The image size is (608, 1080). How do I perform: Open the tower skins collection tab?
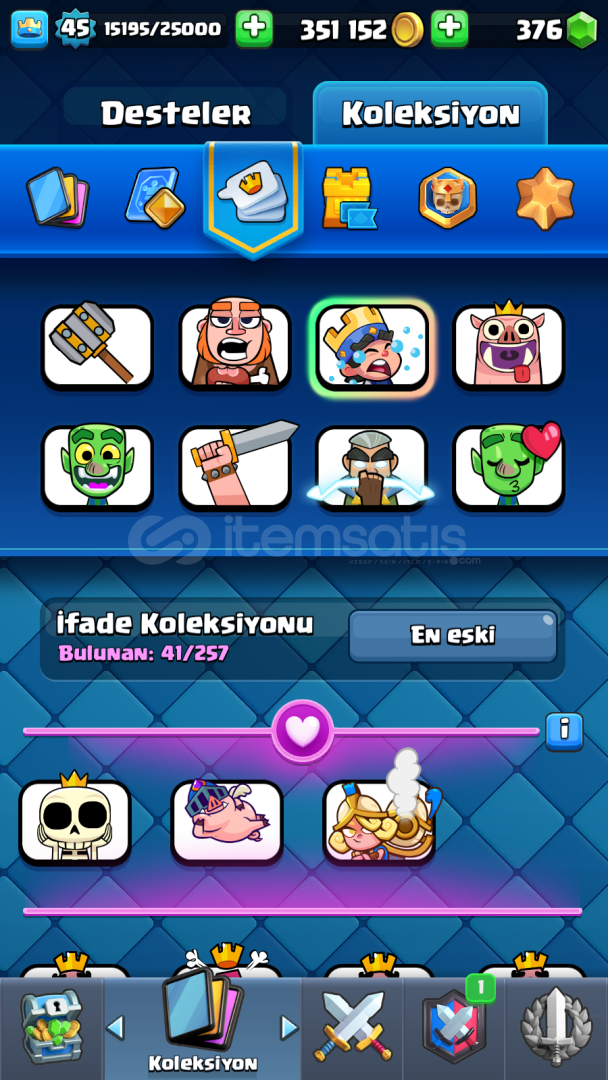349,198
